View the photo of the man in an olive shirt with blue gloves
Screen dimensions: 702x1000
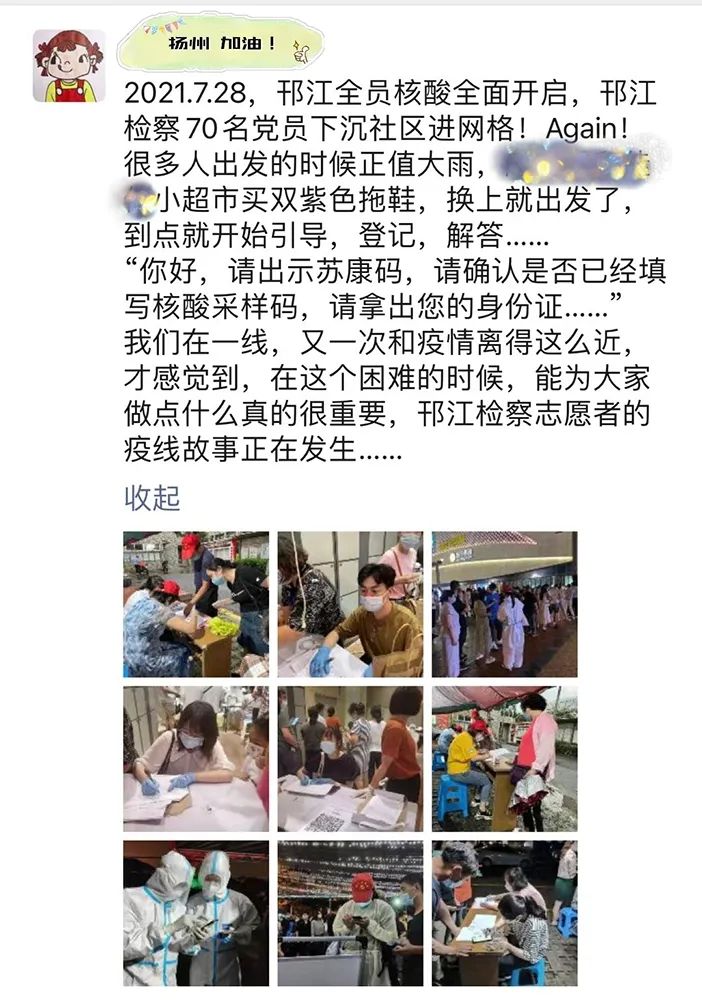pos(350,604)
